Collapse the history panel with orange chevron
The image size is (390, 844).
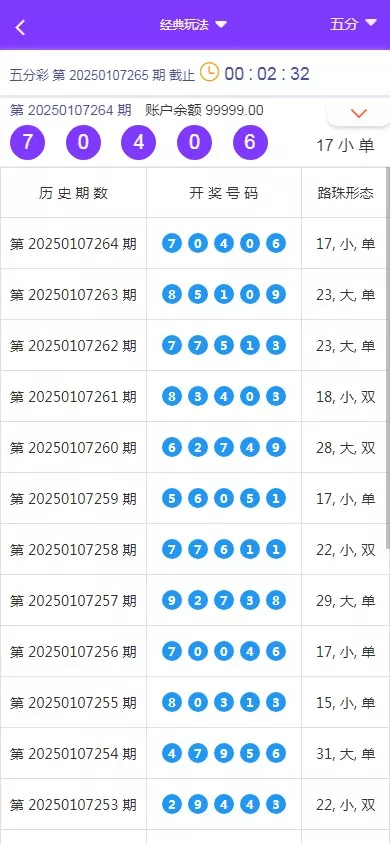point(358,113)
